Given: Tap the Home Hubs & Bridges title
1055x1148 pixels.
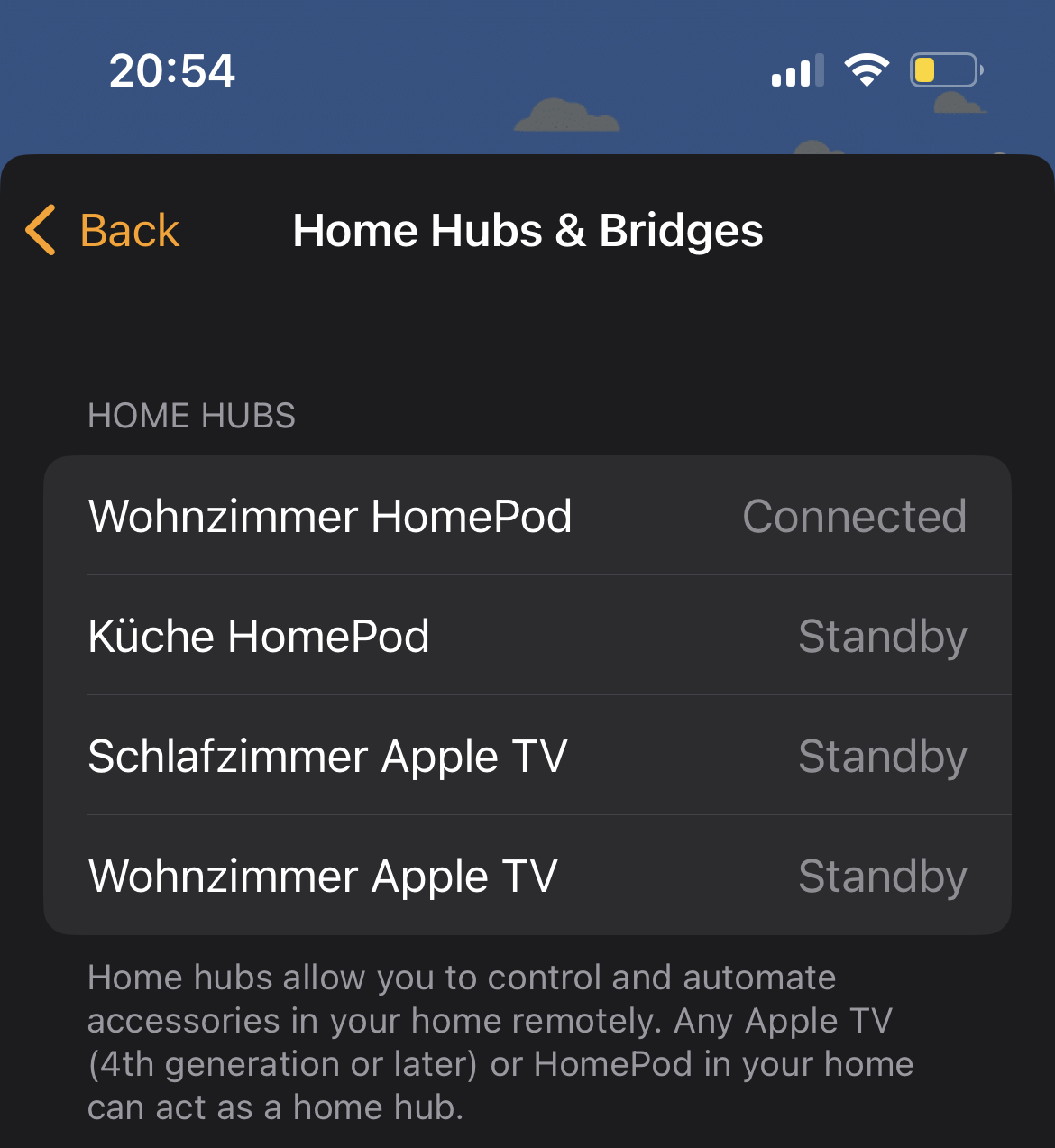Looking at the screenshot, I should (527, 231).
